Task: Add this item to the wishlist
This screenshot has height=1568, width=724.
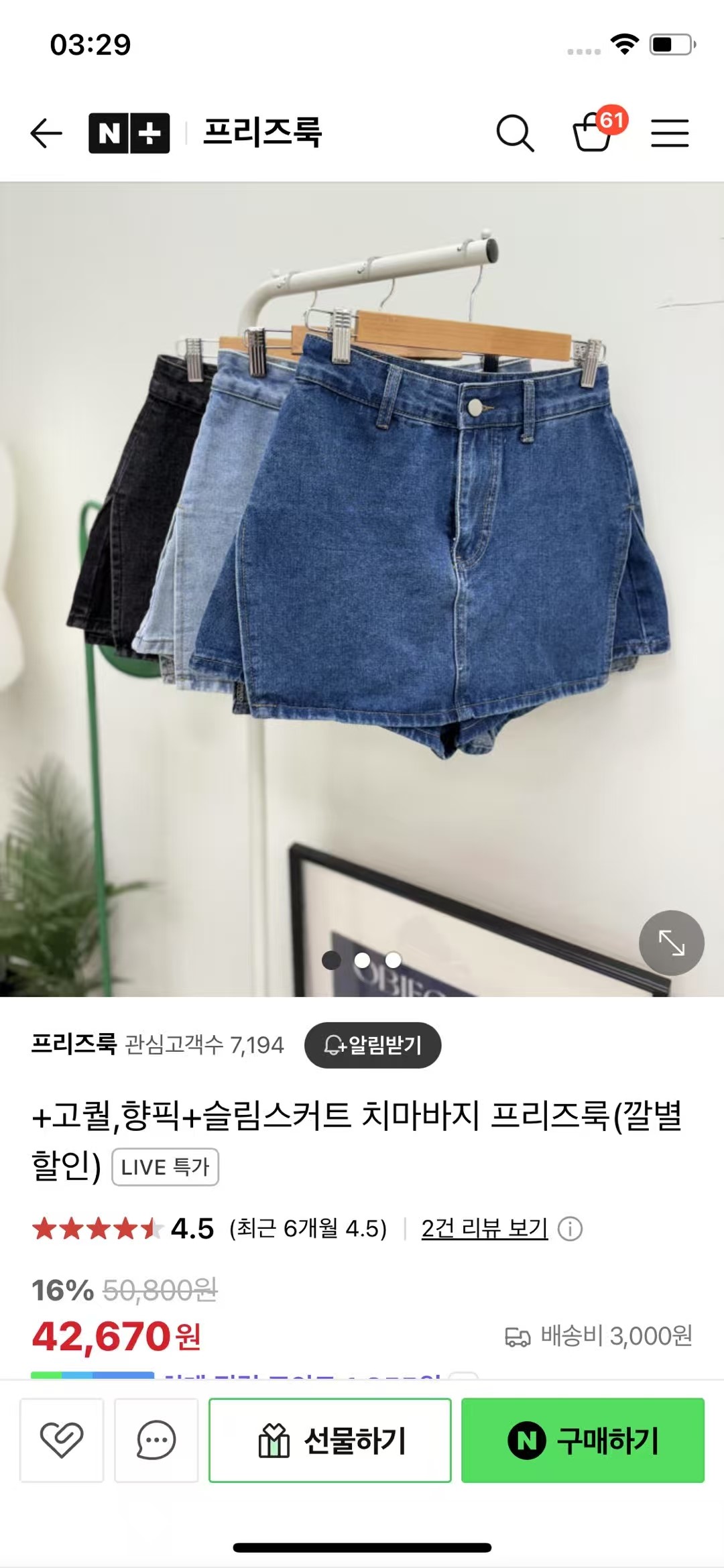Action: (62, 1440)
